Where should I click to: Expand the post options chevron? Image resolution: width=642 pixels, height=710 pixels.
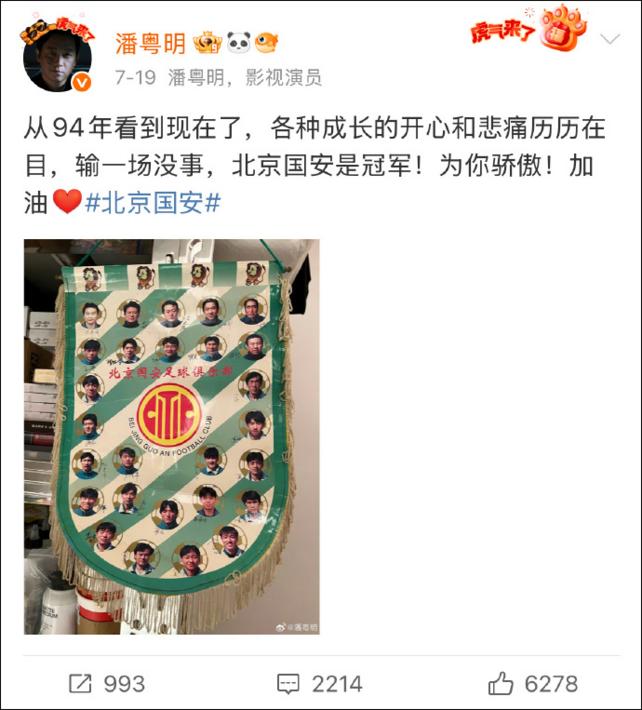click(x=609, y=39)
